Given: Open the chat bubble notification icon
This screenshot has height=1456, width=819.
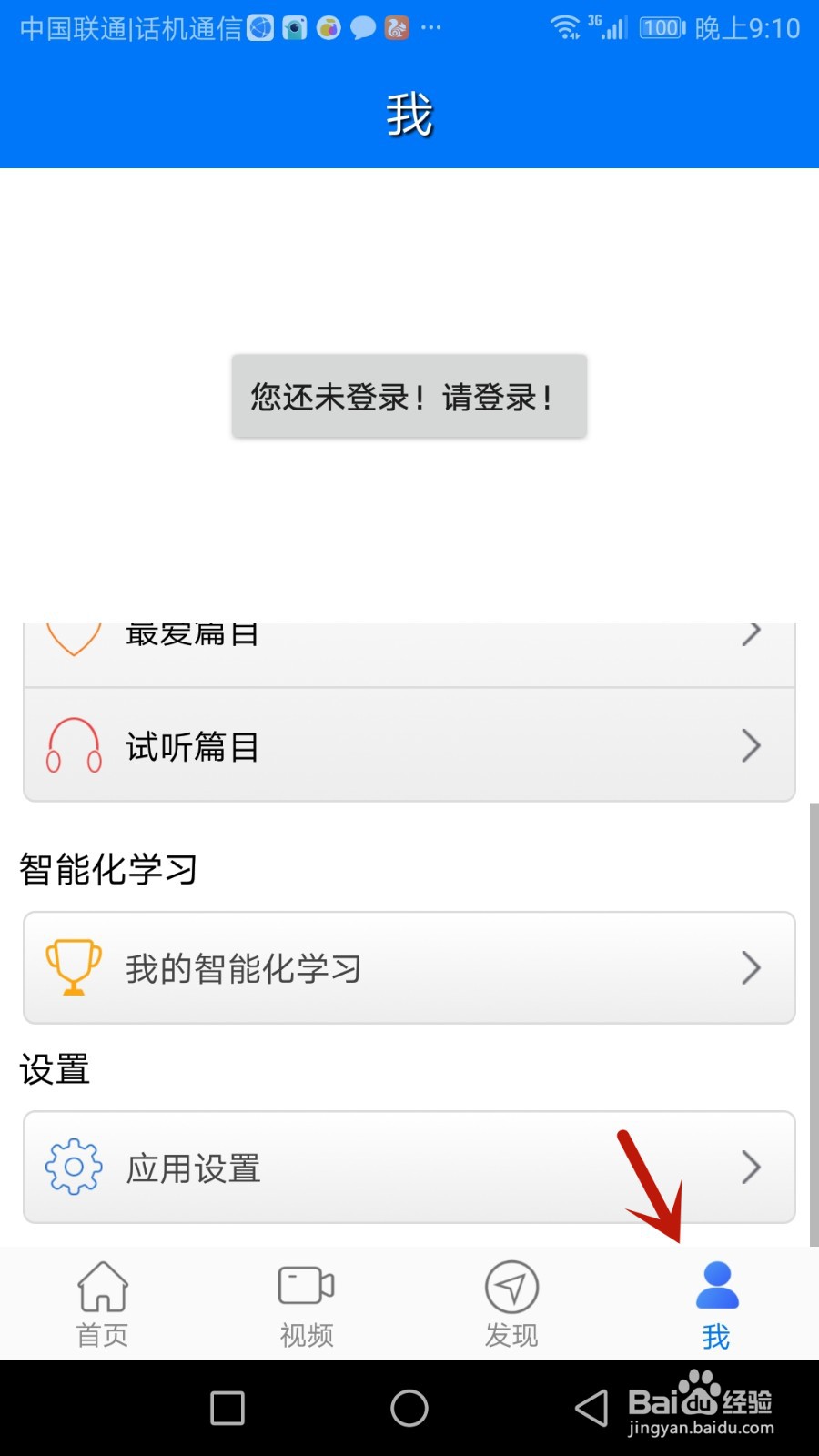Looking at the screenshot, I should click(x=361, y=27).
